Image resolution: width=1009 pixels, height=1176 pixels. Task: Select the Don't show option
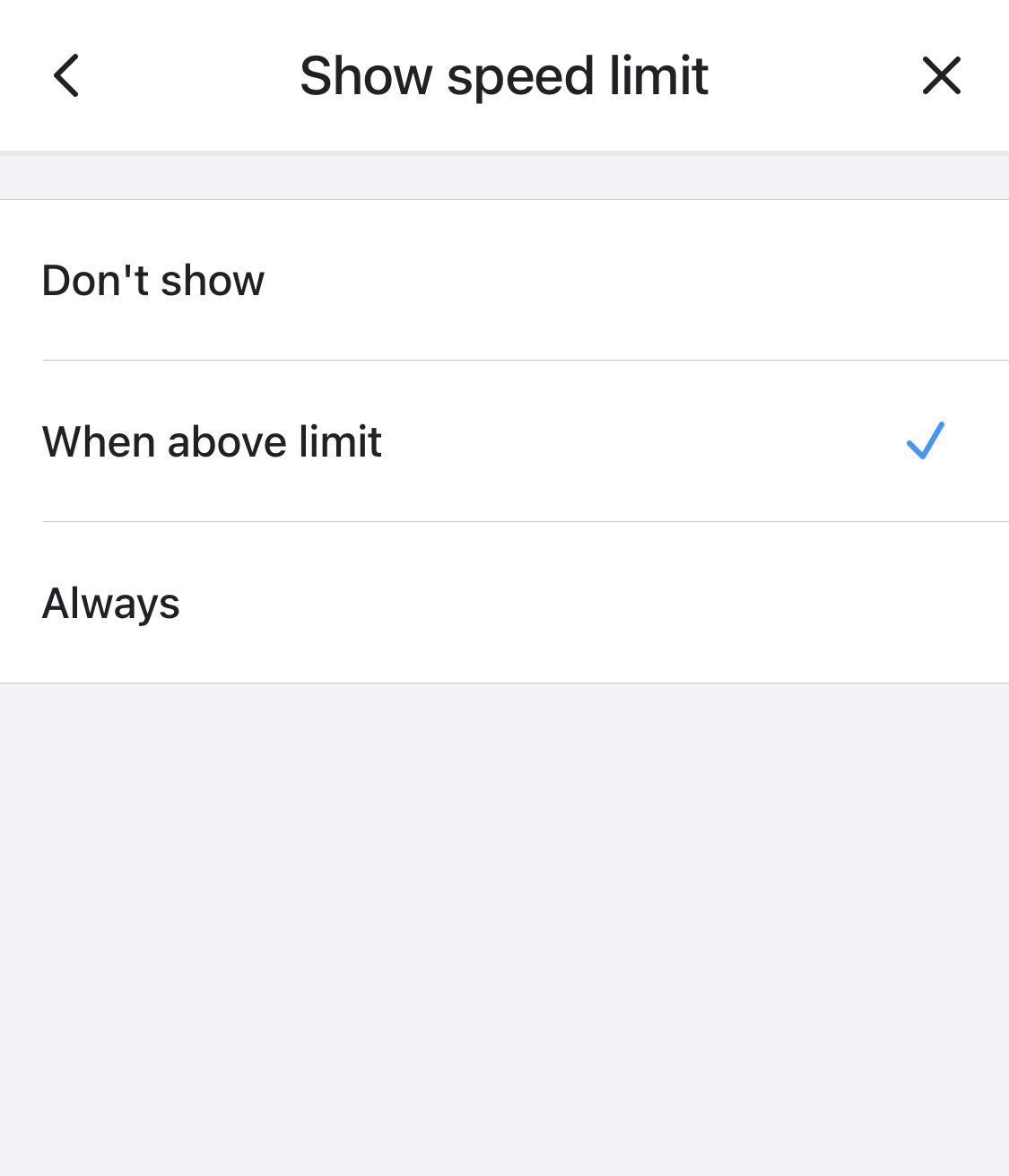click(x=153, y=281)
